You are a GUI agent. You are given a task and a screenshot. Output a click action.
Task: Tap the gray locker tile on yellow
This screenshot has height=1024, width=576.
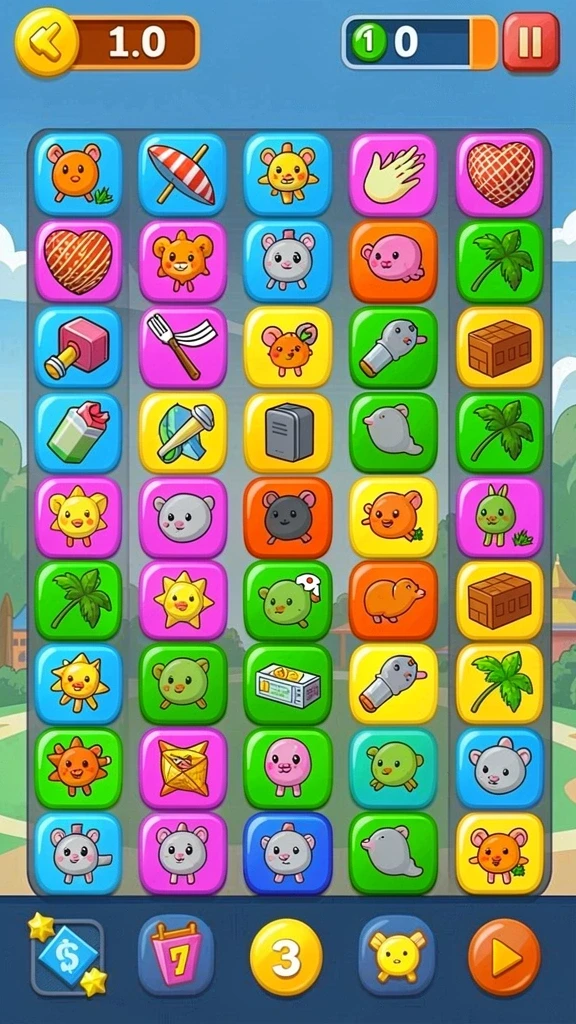[288, 433]
